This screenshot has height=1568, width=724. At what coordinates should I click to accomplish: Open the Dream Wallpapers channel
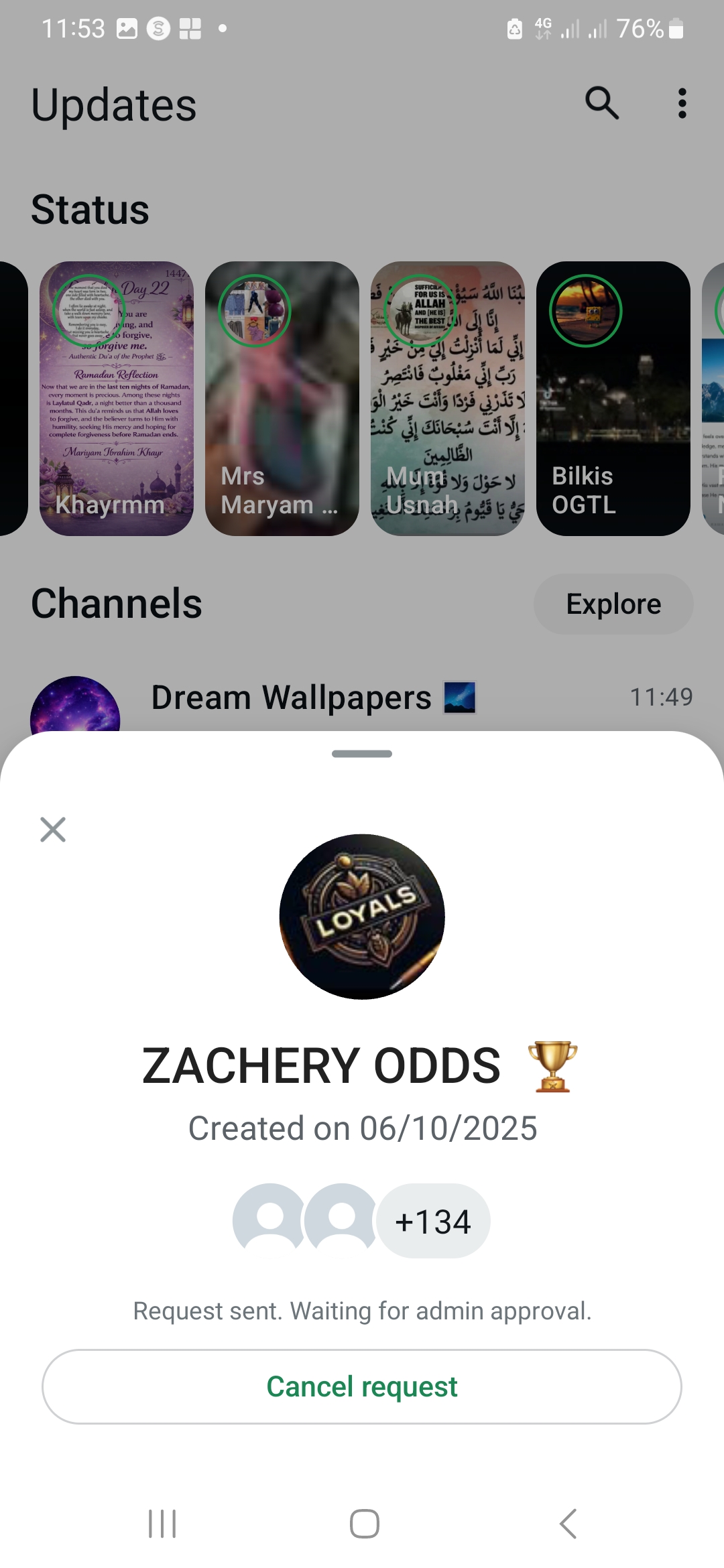(292, 698)
